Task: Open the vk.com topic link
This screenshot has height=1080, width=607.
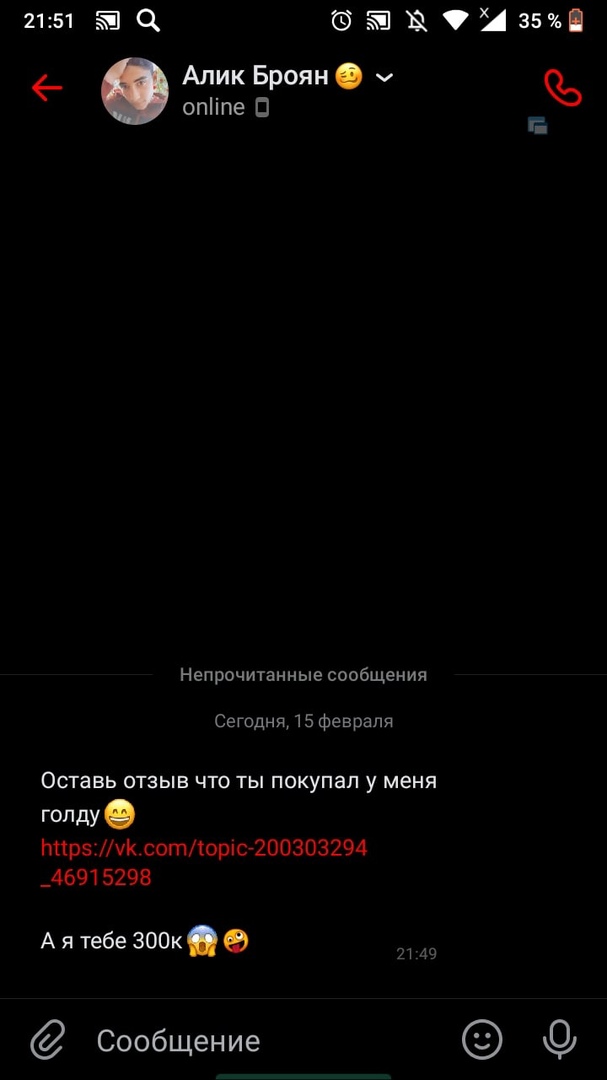Action: (x=204, y=862)
